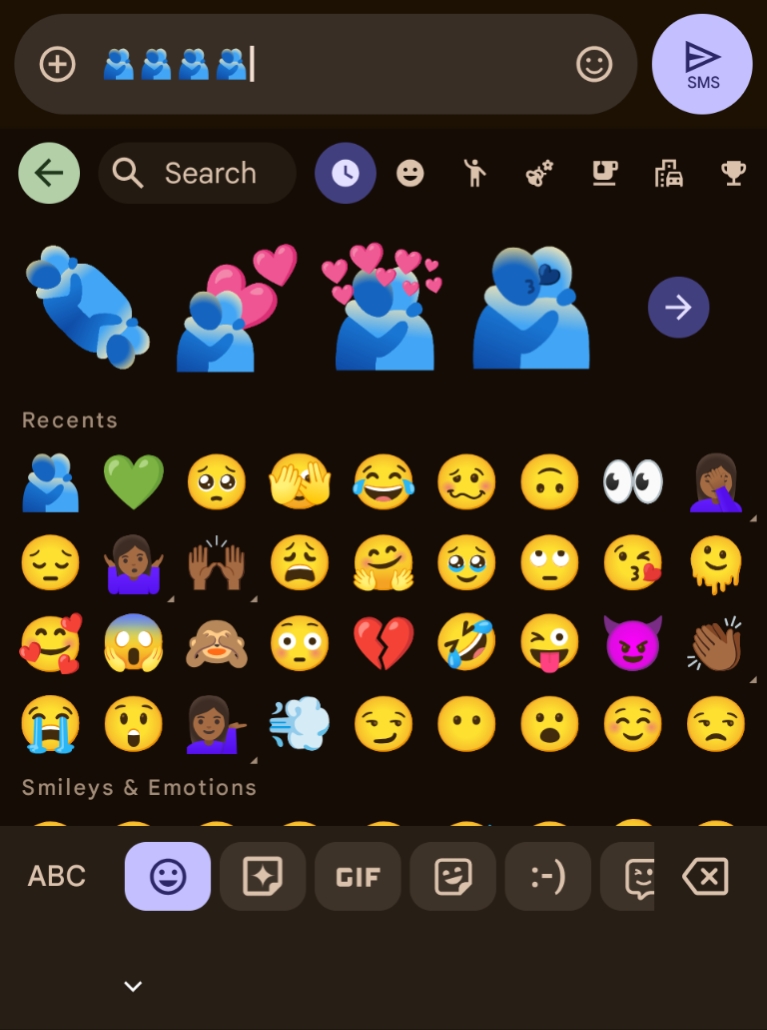The image size is (767, 1030).
Task: Insert the broken heart emoji
Action: tap(383, 642)
